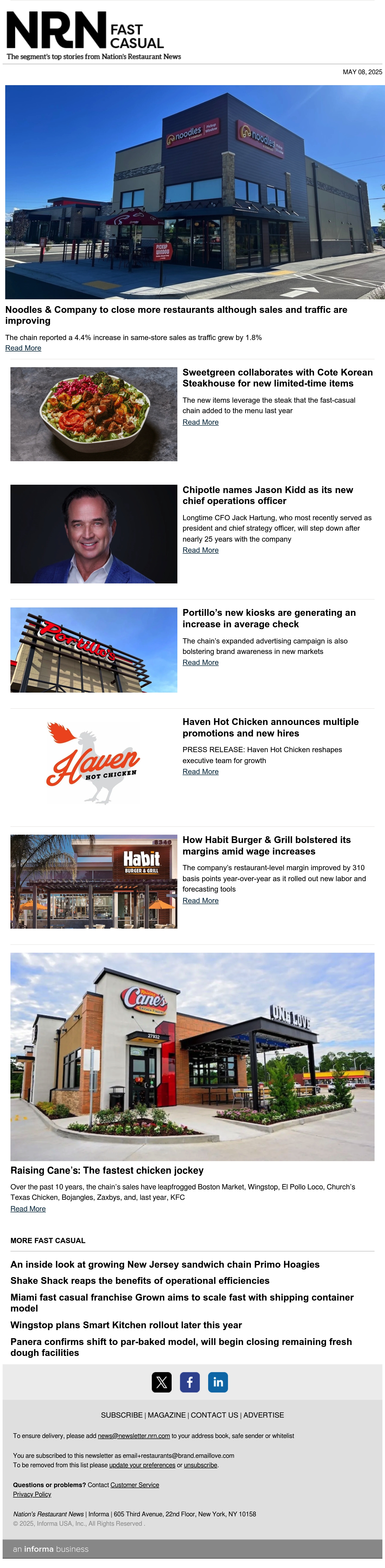The image size is (385, 1568).
Task: Open Read More for the Portillo's kiosks article
Action: coord(201,663)
